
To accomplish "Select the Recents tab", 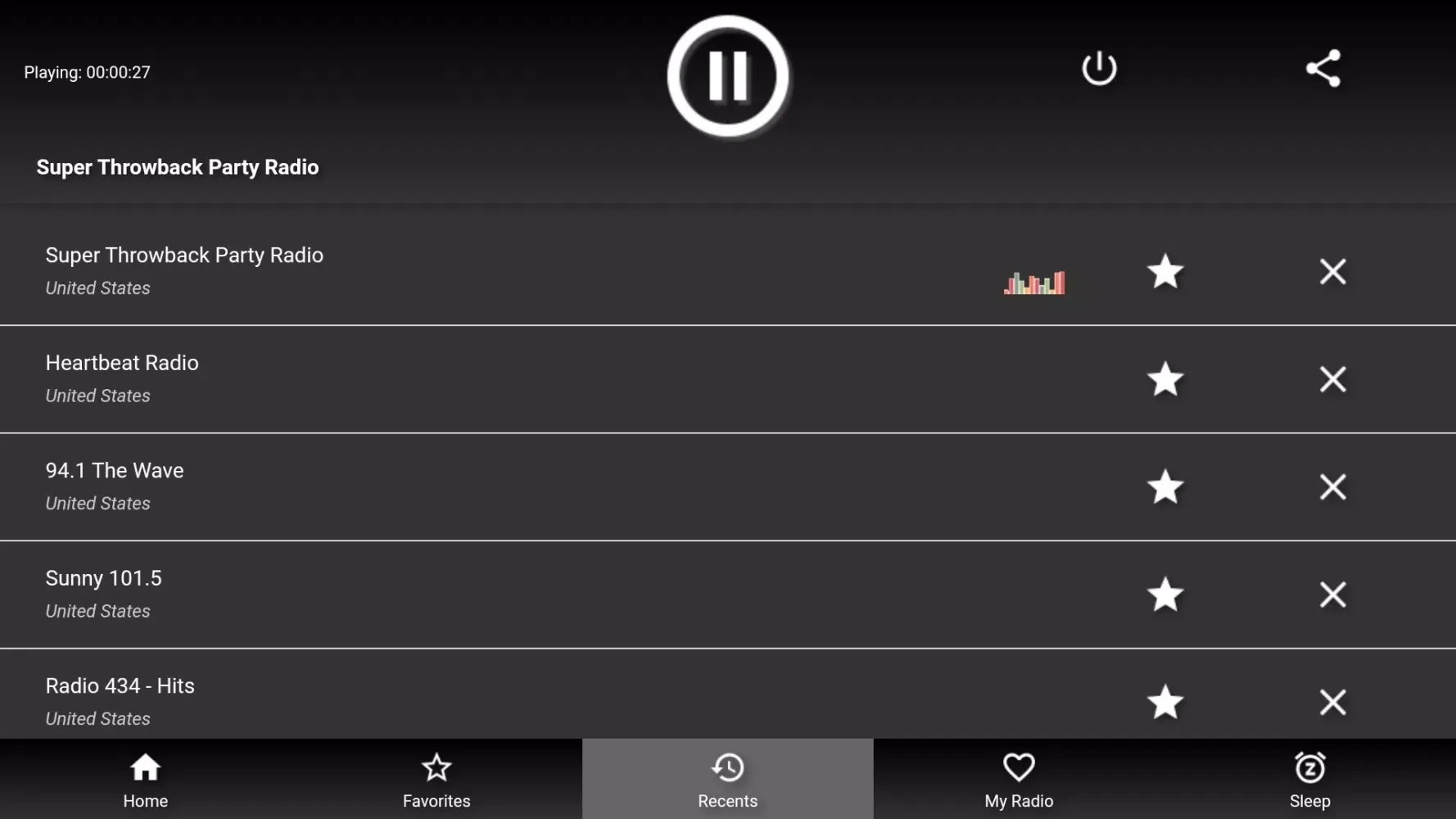I will click(x=727, y=780).
